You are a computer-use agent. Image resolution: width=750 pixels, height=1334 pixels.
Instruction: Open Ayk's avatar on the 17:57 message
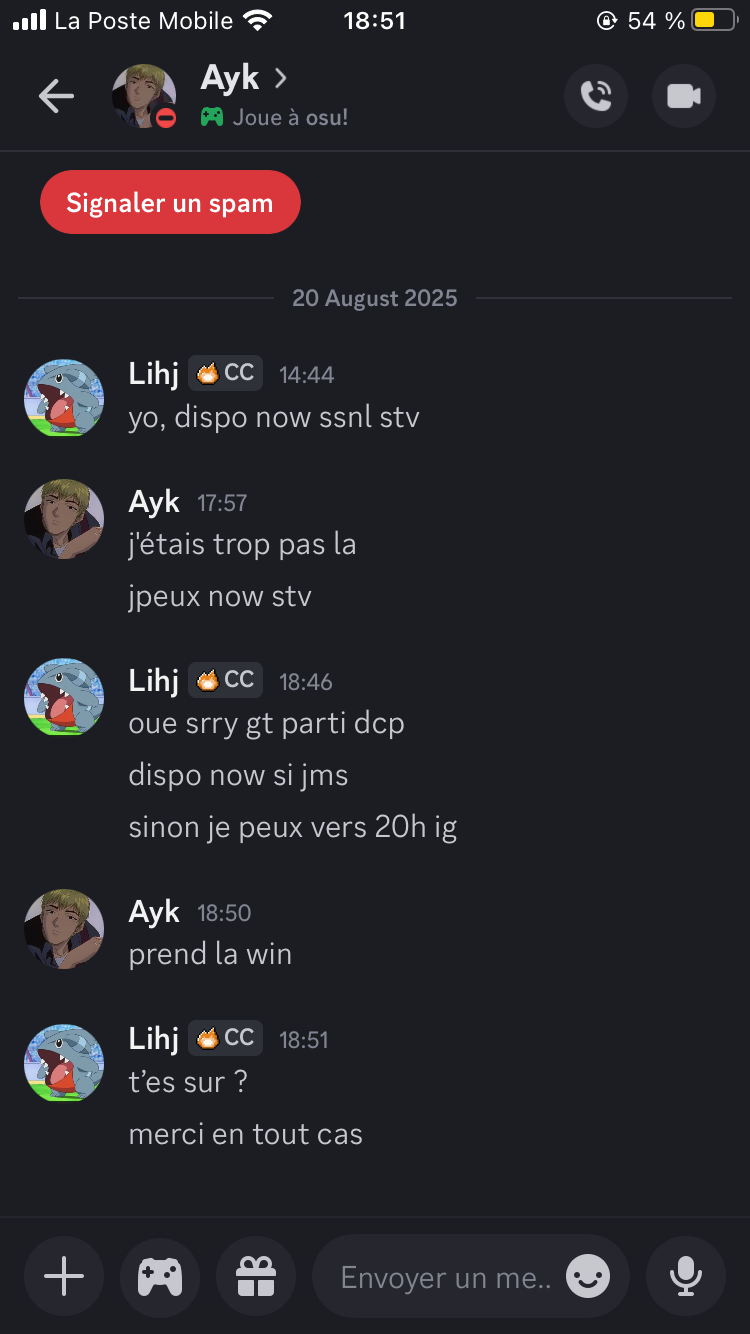64,518
